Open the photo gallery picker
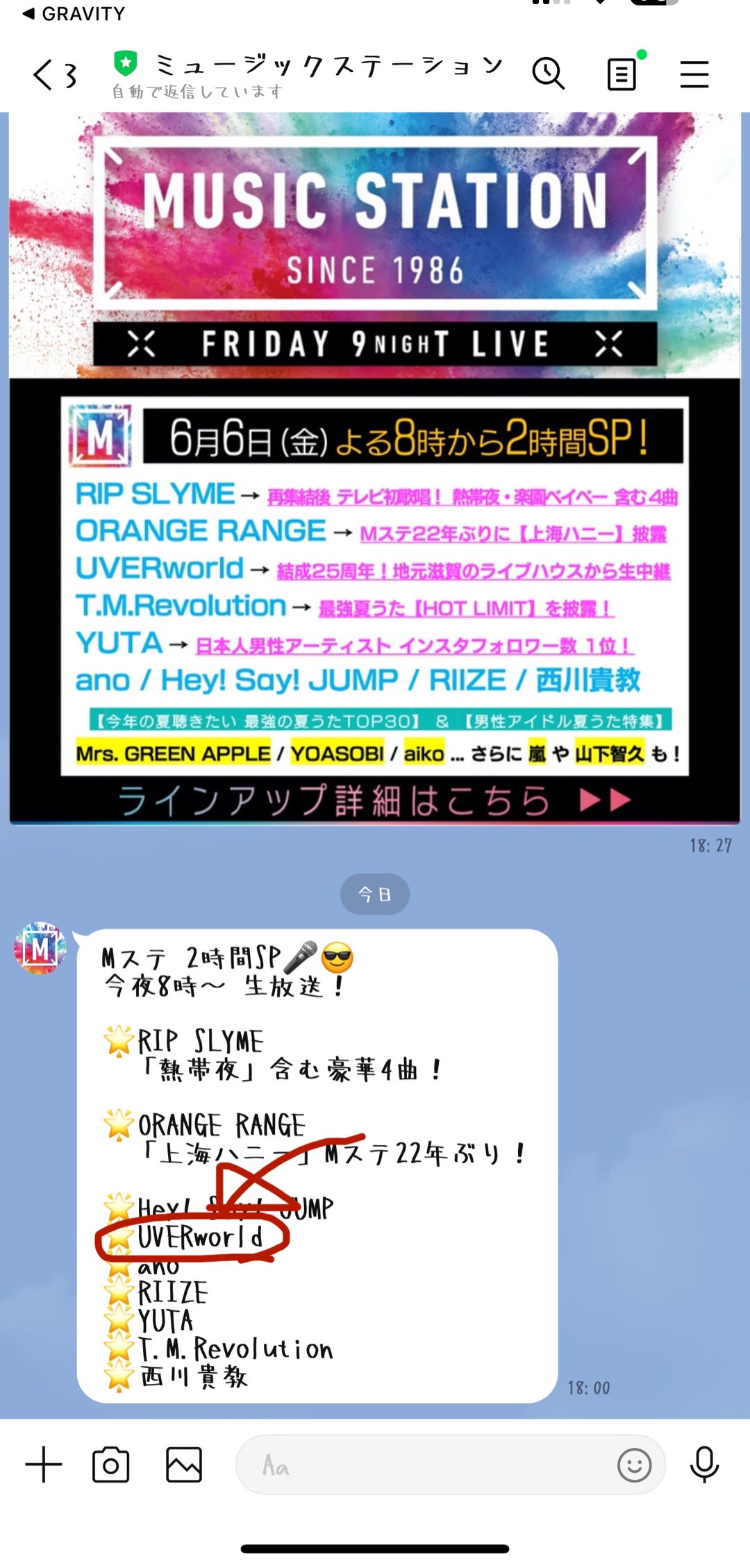Viewport: 750px width, 1568px height. (184, 1465)
